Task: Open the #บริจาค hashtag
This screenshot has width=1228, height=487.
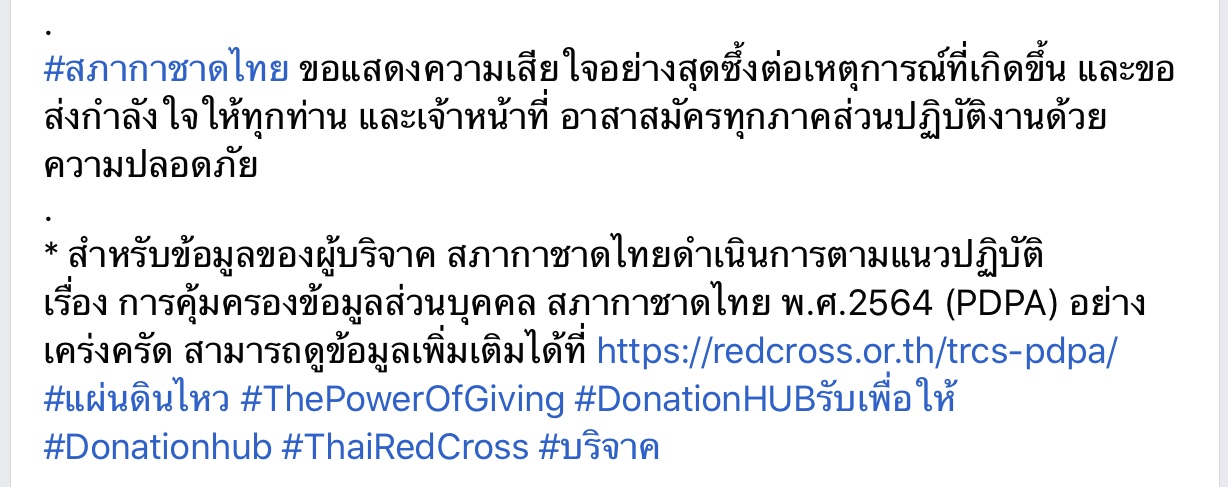Action: [x=599, y=447]
